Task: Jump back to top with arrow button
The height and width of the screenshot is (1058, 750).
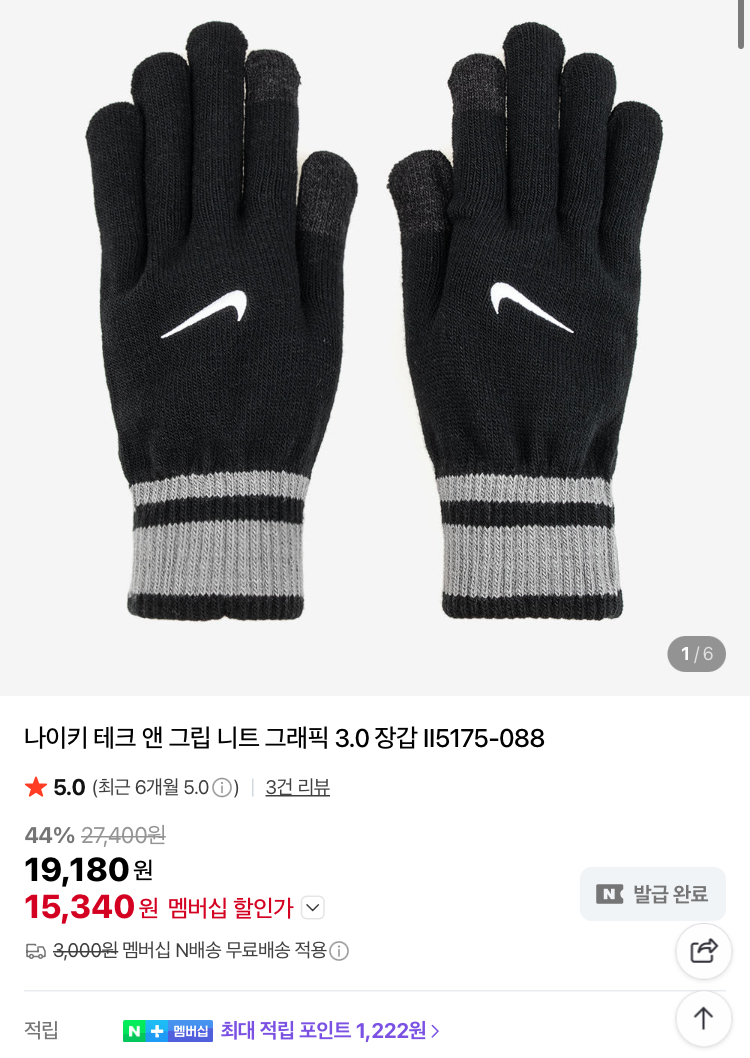Action: click(704, 1018)
